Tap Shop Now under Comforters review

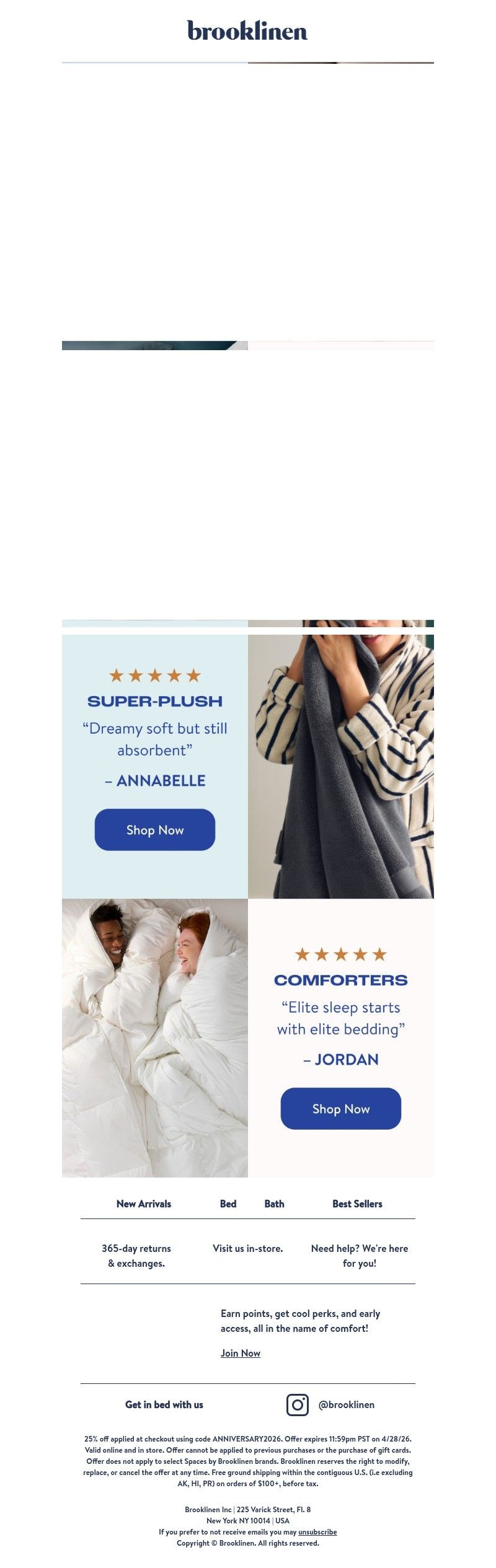point(340,1108)
